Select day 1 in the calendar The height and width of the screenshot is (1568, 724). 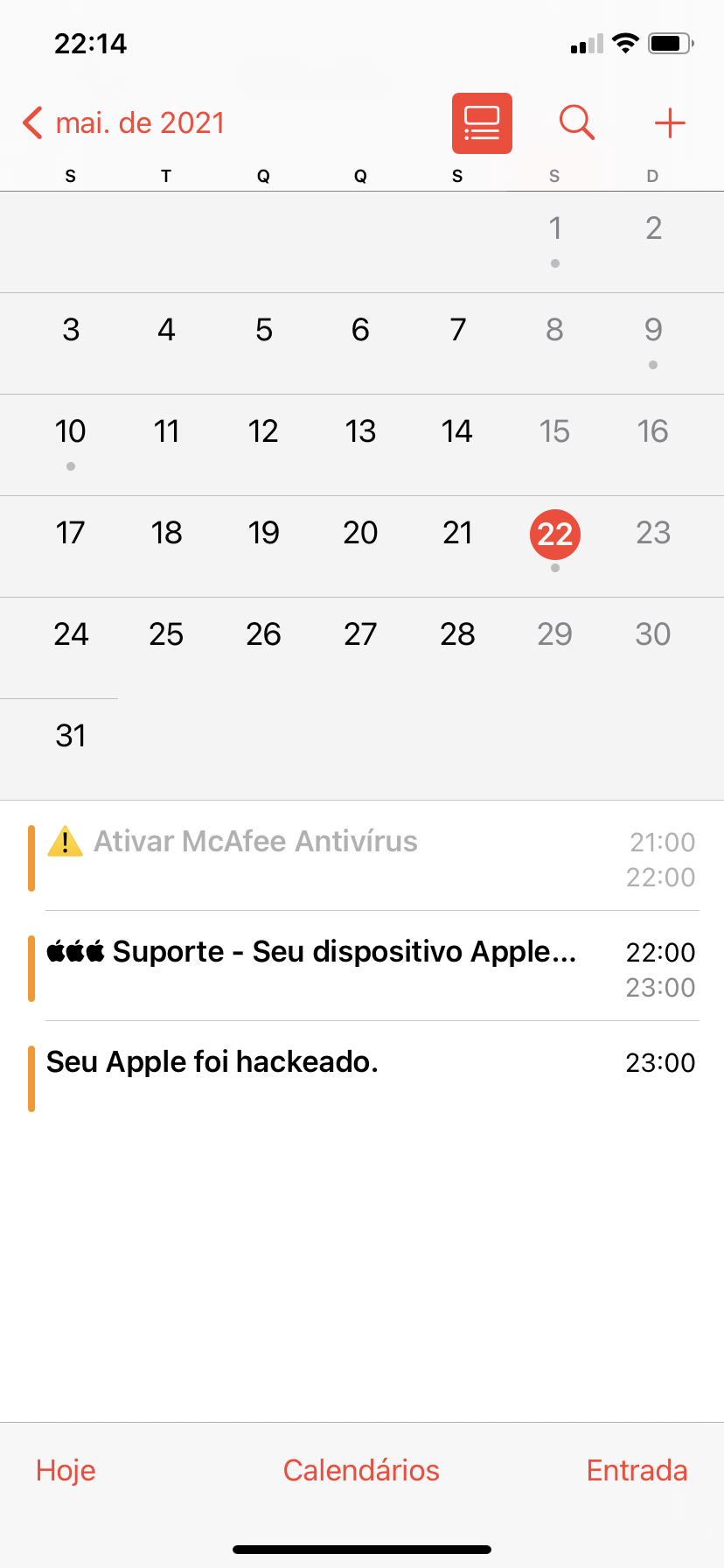554,229
